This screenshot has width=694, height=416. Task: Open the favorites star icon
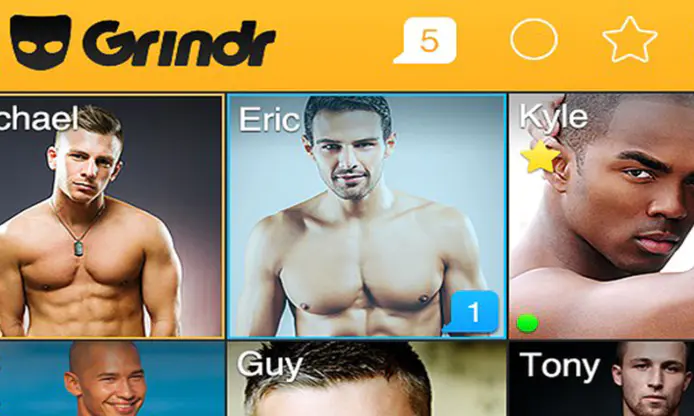(630, 41)
